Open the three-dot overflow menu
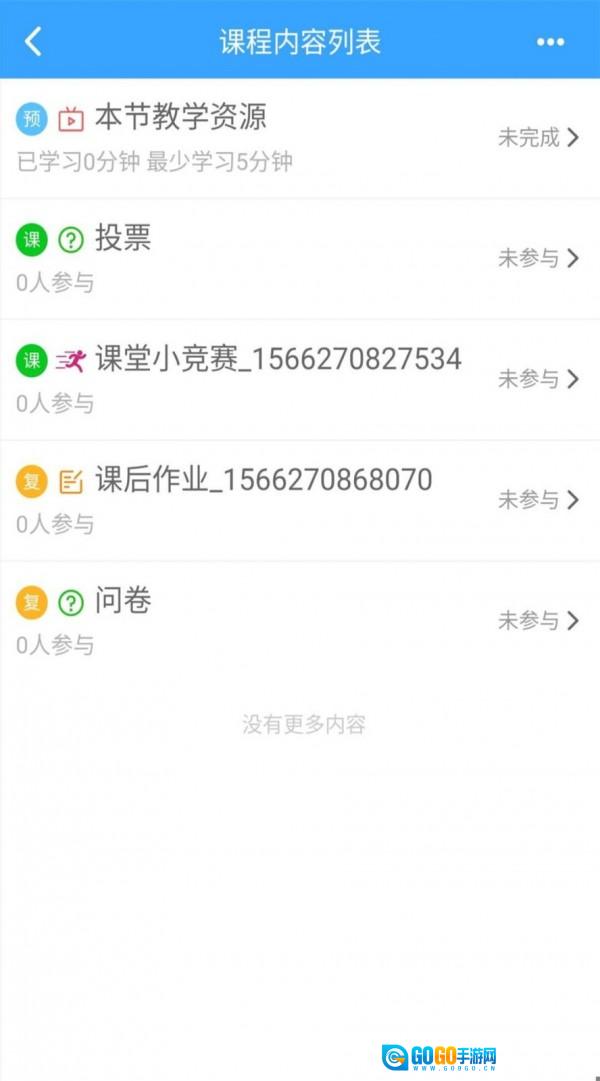The image size is (600, 1081). (550, 41)
